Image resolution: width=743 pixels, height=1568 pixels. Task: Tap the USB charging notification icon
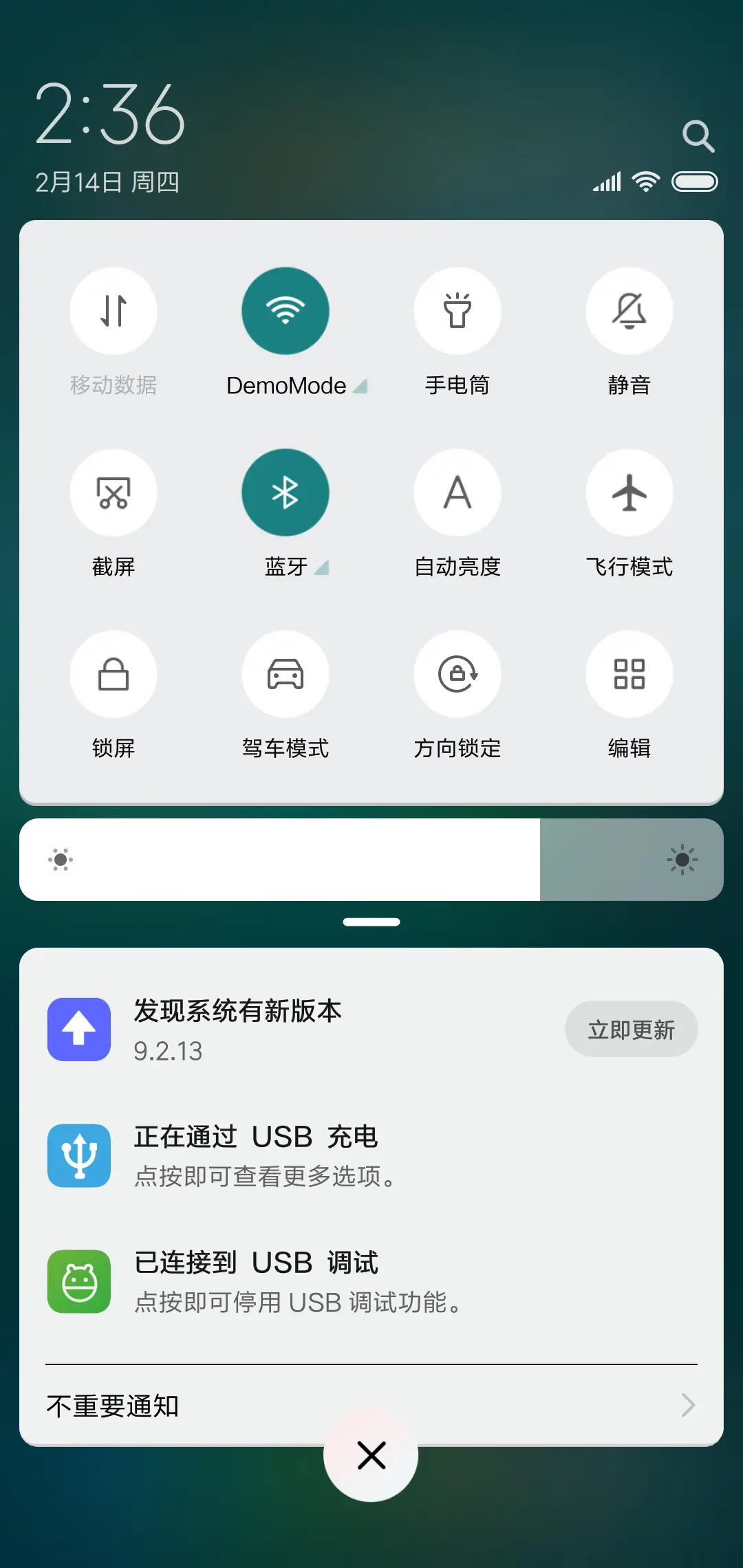click(x=78, y=1155)
